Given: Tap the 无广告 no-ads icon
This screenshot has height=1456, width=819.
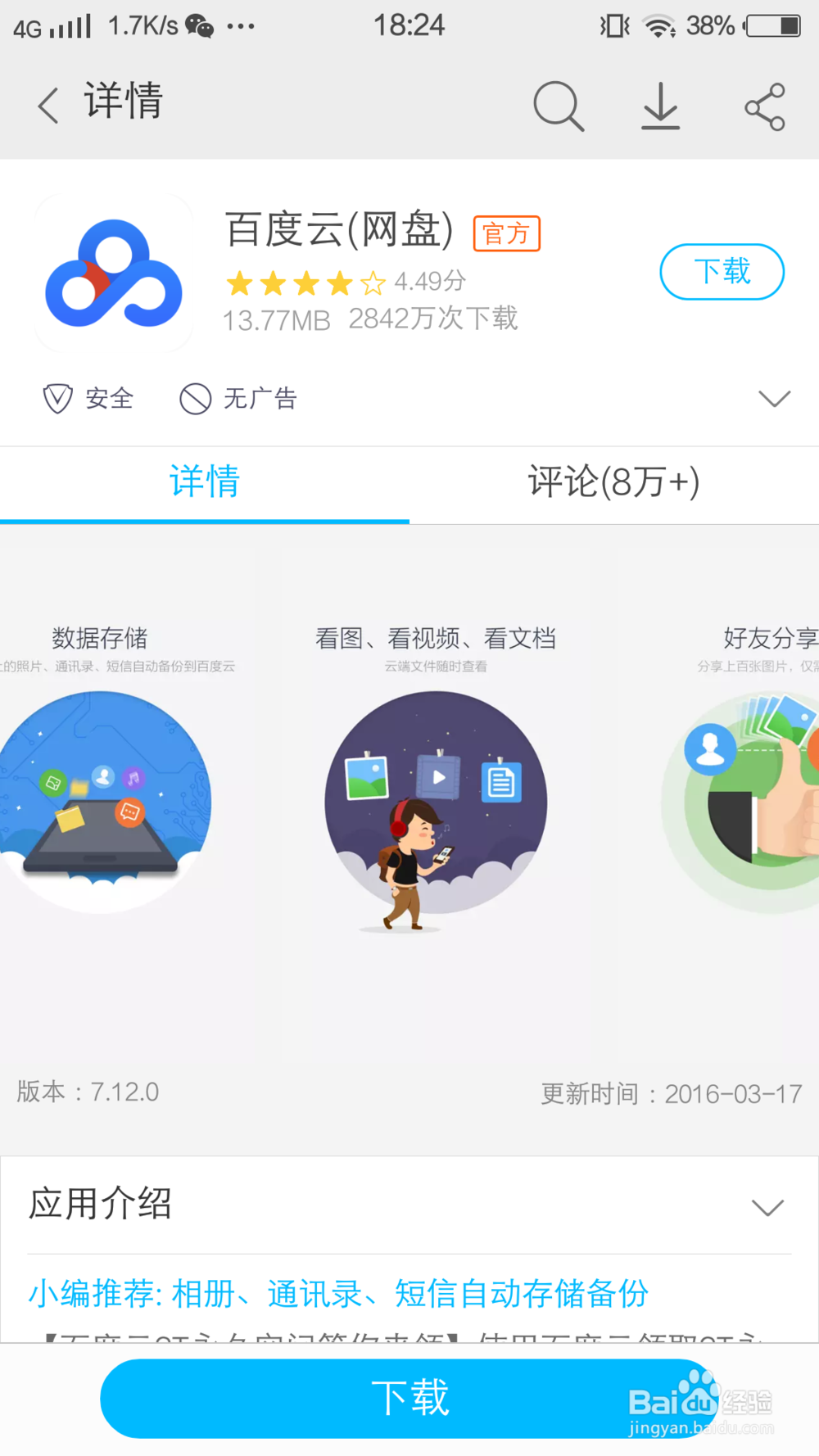Looking at the screenshot, I should 195,399.
